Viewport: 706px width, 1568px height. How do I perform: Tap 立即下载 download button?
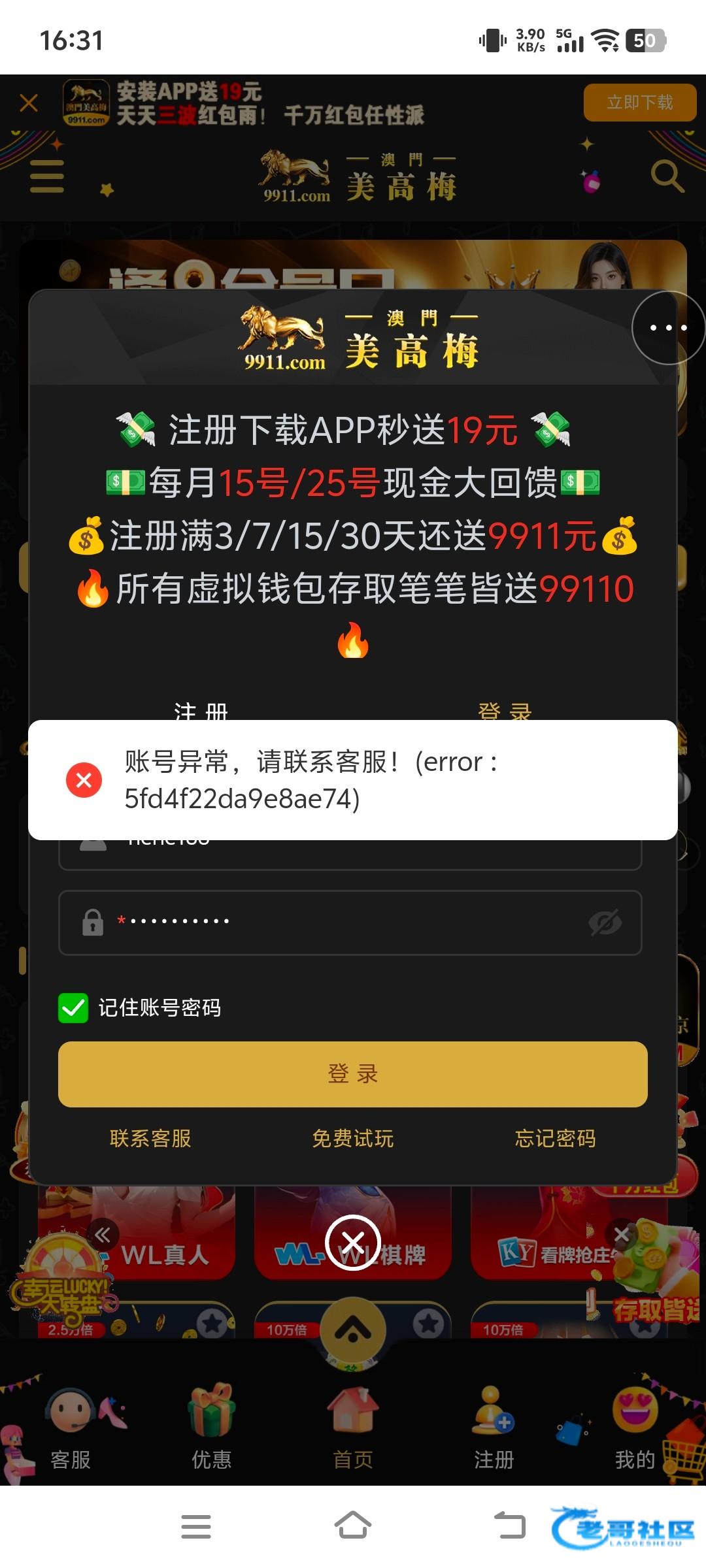point(639,103)
